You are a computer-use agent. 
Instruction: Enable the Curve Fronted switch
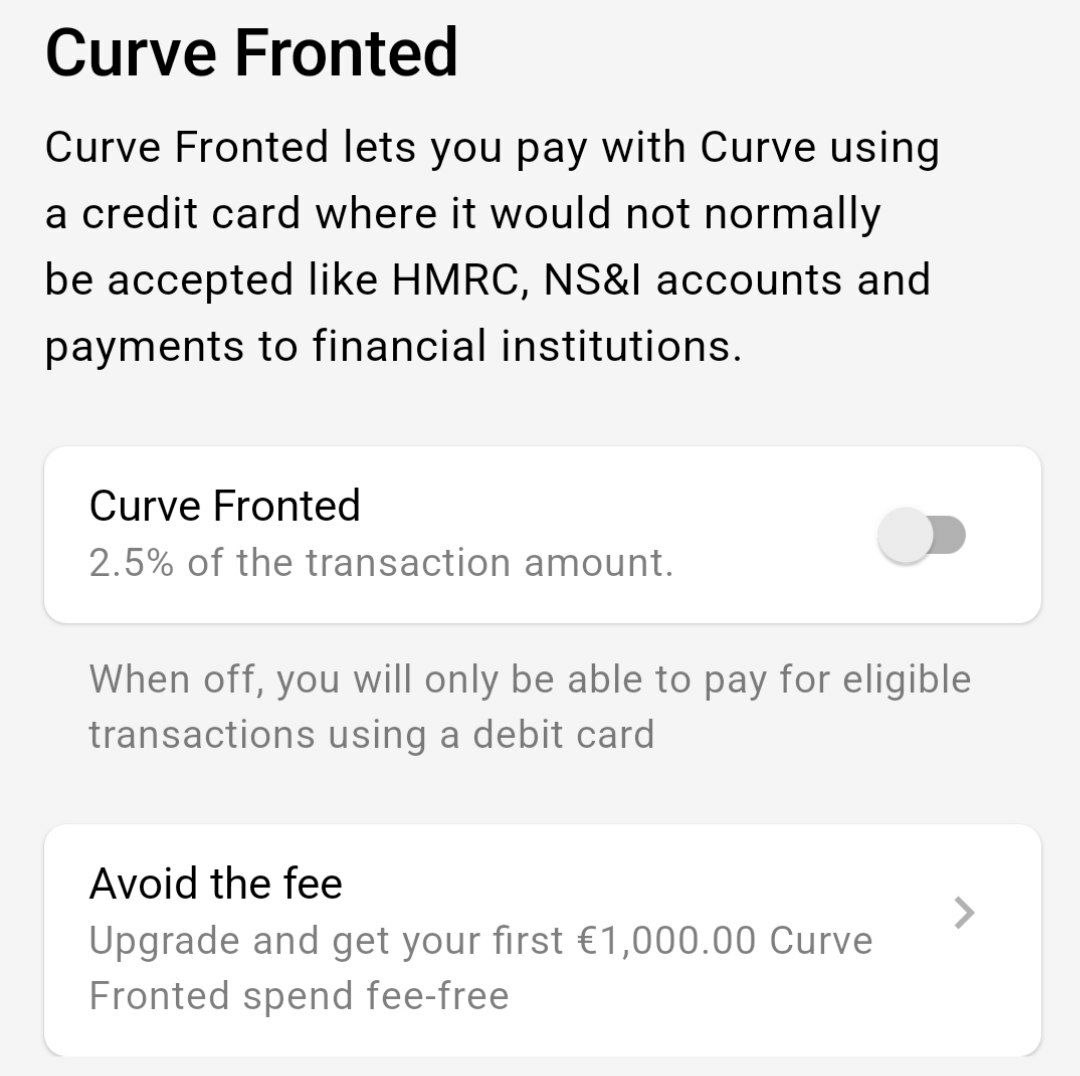coord(921,535)
